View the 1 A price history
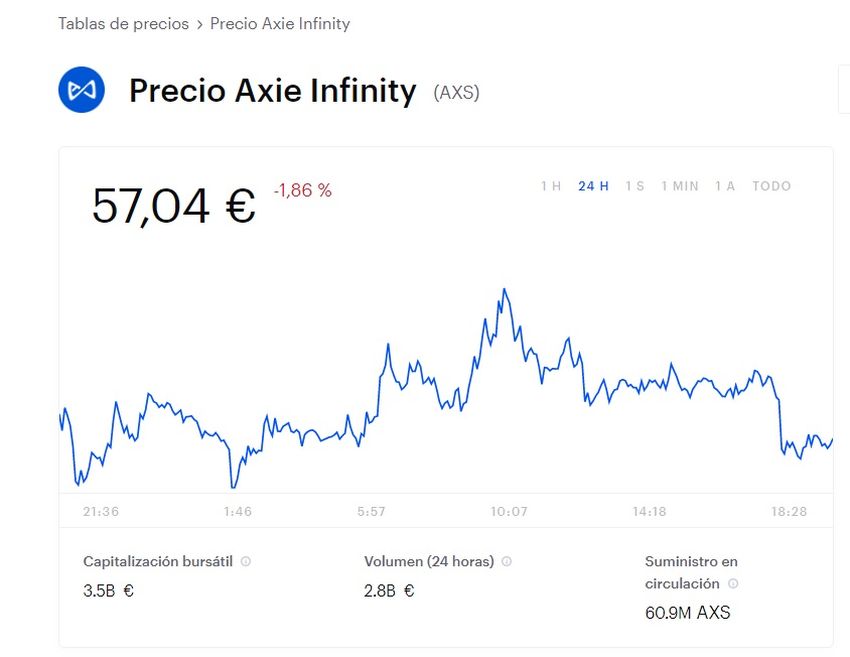 point(725,186)
